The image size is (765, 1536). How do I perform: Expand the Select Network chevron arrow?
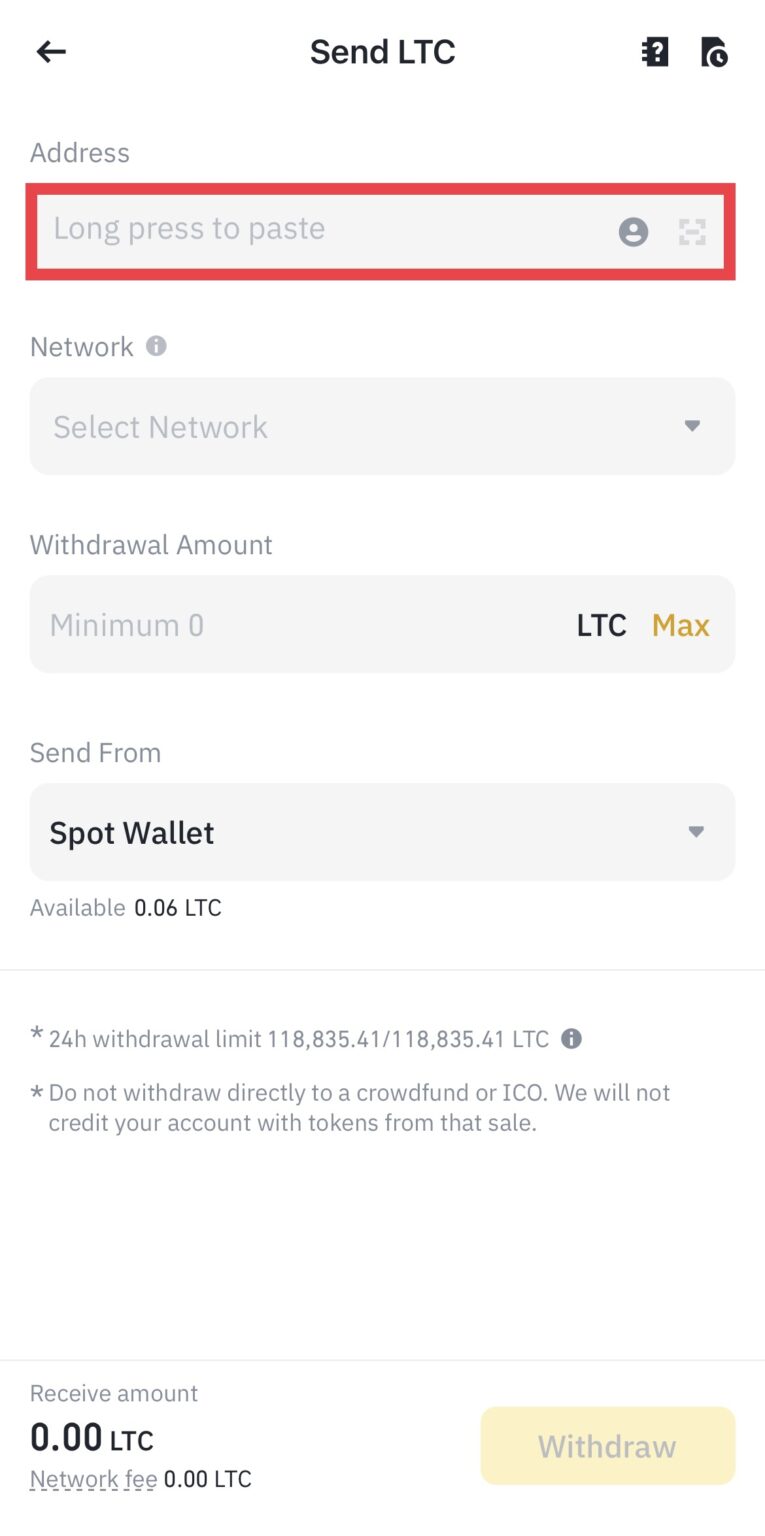[694, 426]
